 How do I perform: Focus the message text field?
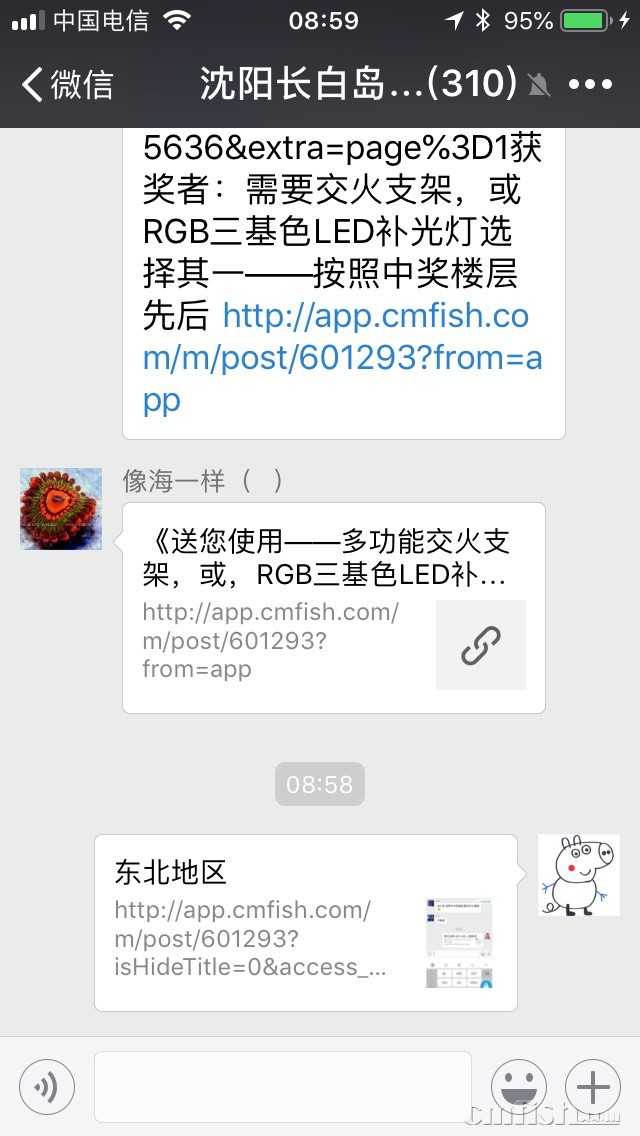click(x=282, y=1086)
